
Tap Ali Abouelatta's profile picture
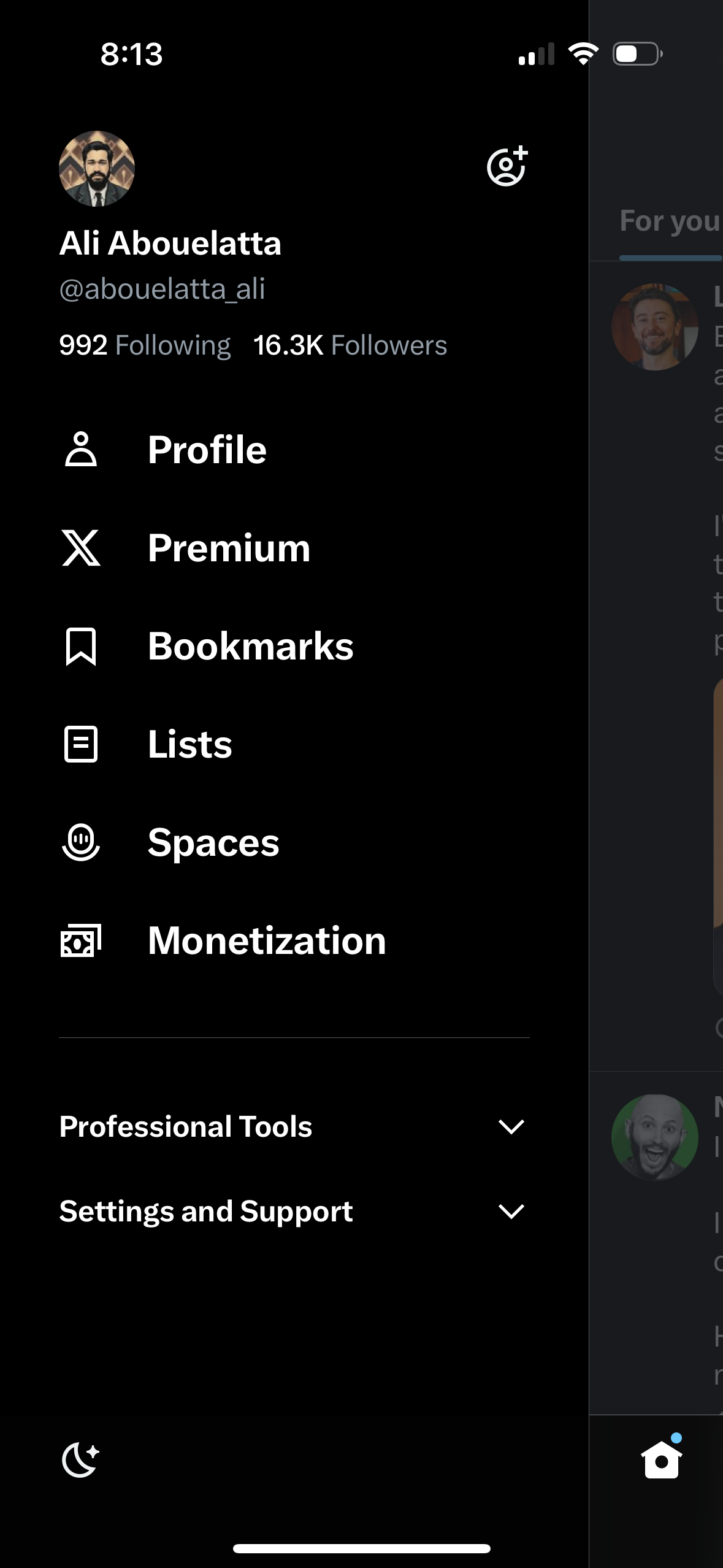pos(97,168)
